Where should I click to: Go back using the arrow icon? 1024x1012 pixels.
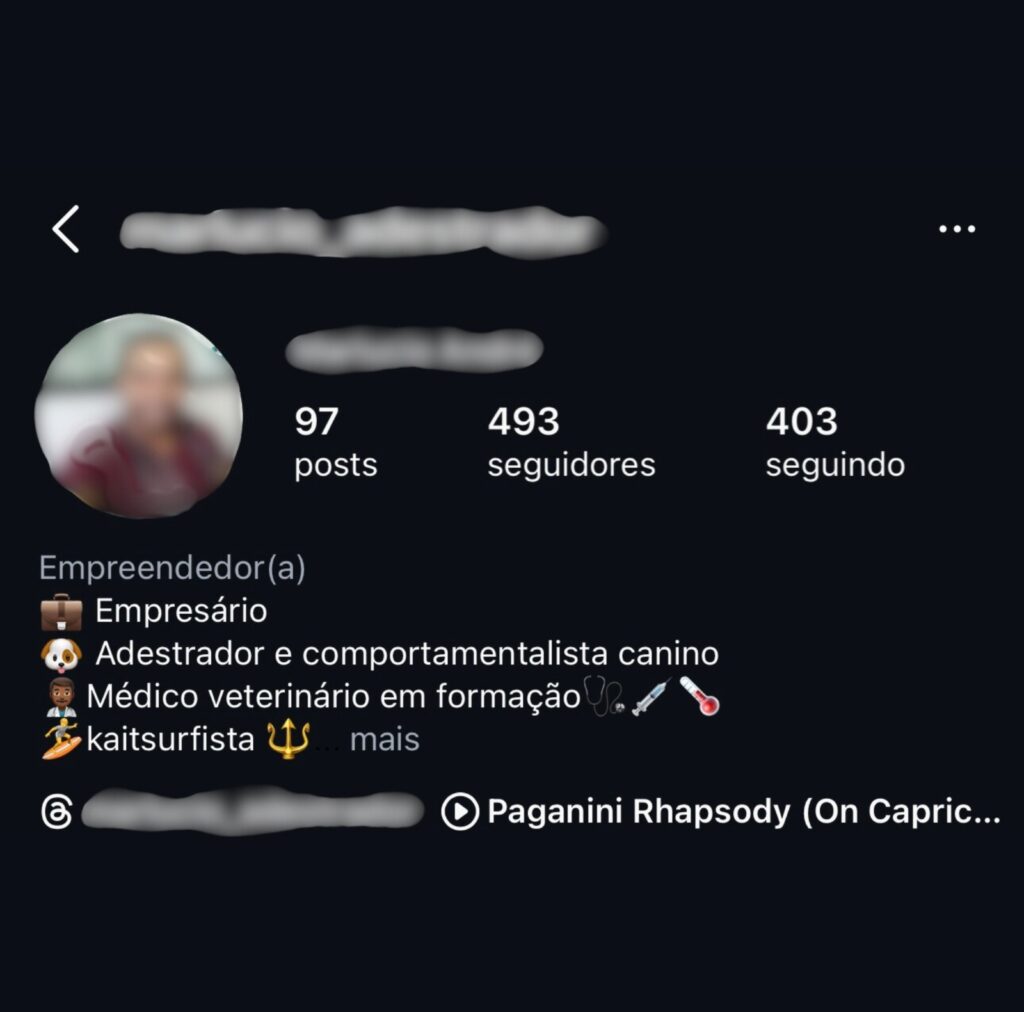pyautogui.click(x=66, y=230)
